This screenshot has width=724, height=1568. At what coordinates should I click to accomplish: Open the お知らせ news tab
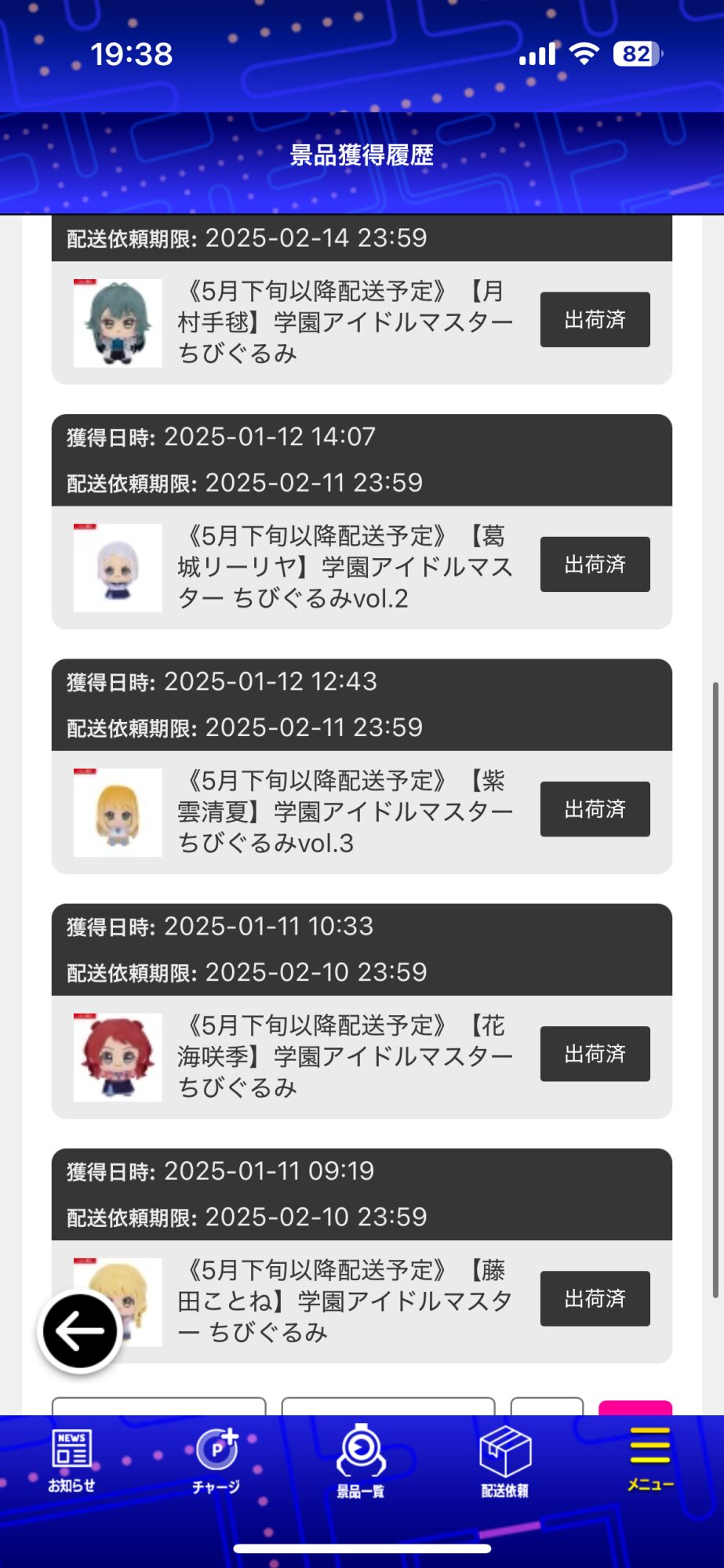tap(71, 1461)
